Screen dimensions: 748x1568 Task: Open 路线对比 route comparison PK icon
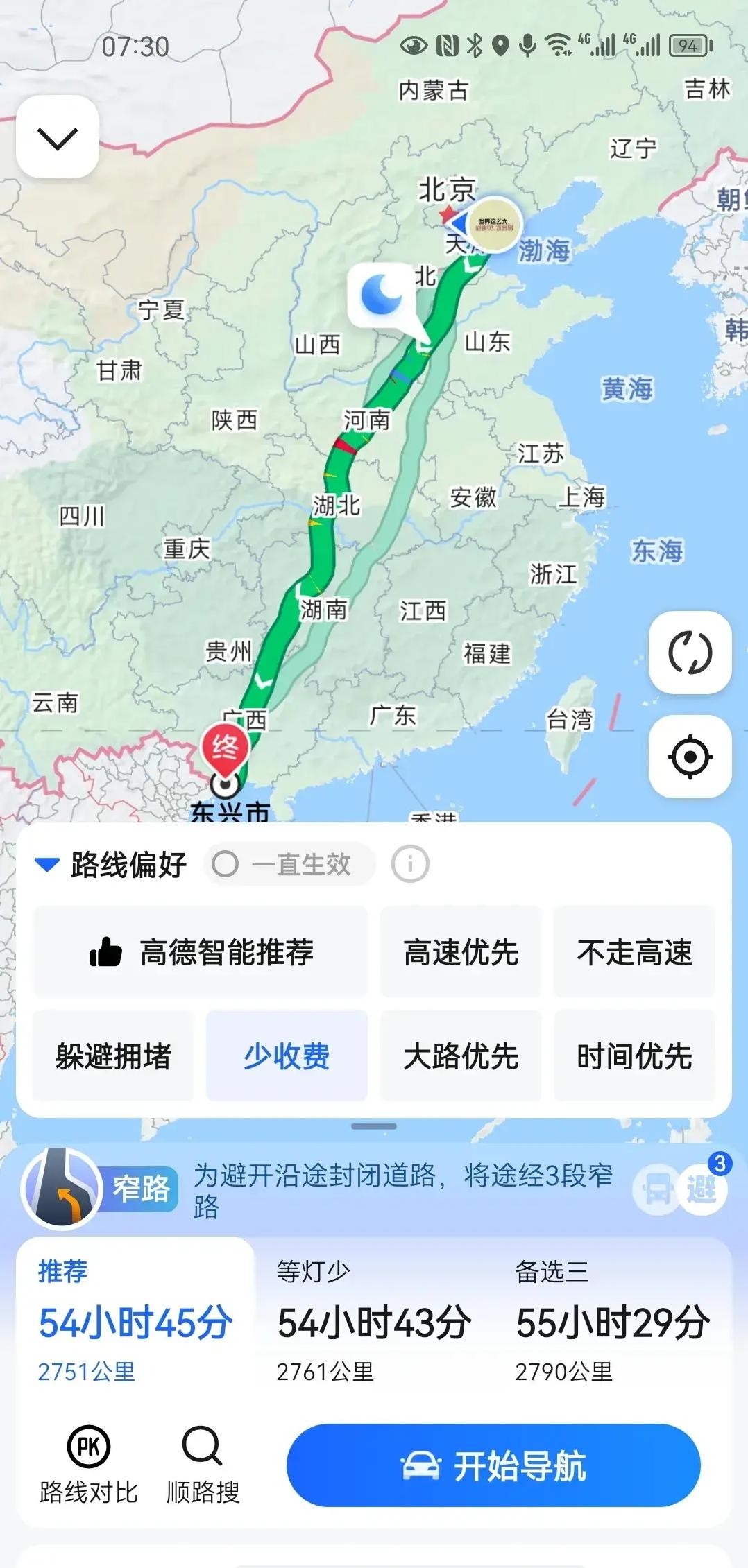click(89, 1445)
